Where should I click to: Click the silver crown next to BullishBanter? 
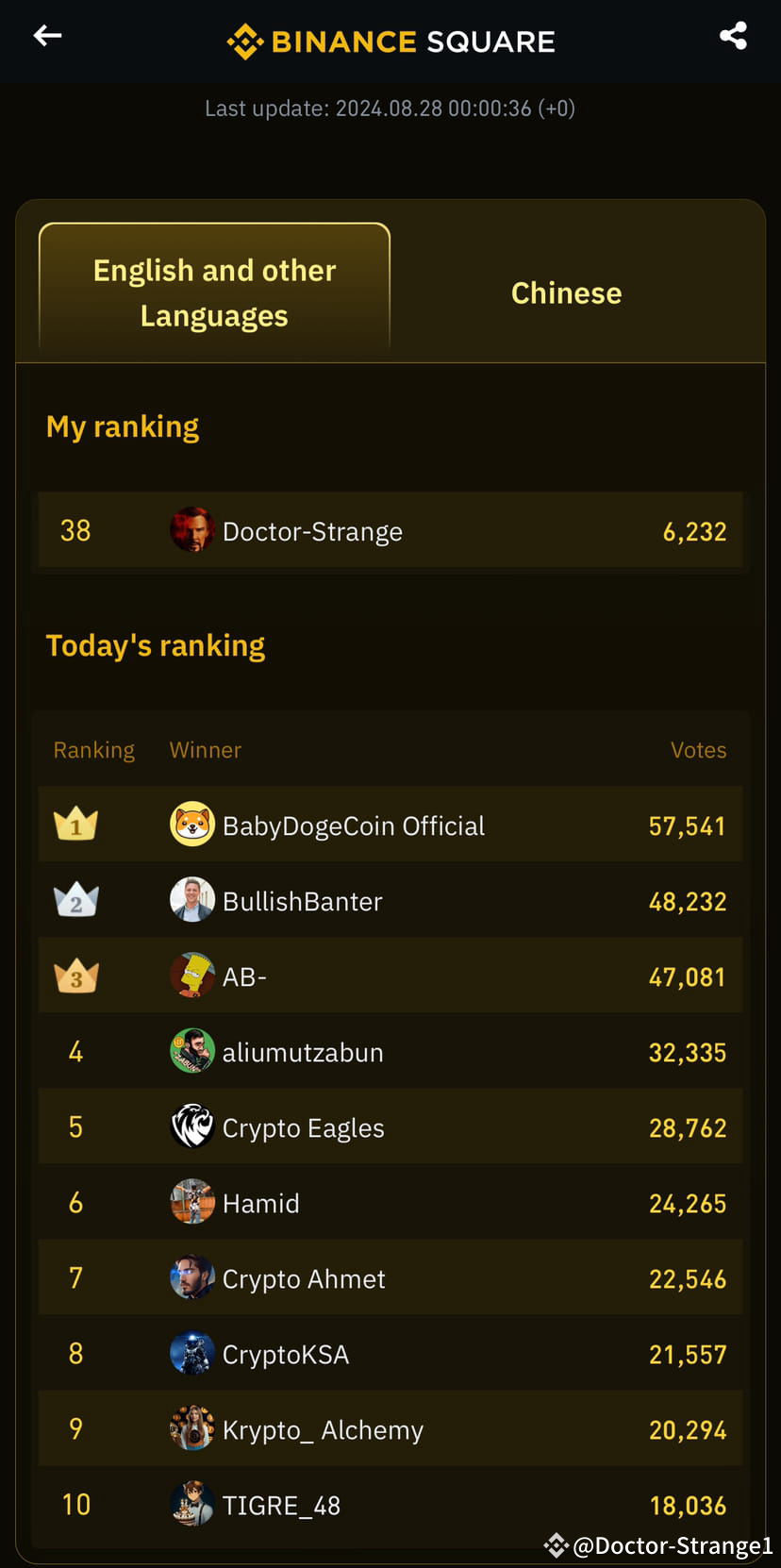[75, 899]
